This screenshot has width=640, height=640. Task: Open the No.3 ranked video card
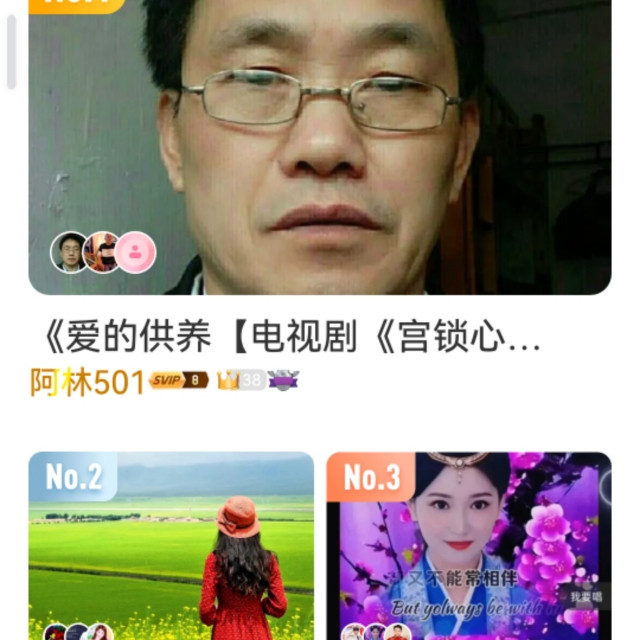[x=468, y=545]
